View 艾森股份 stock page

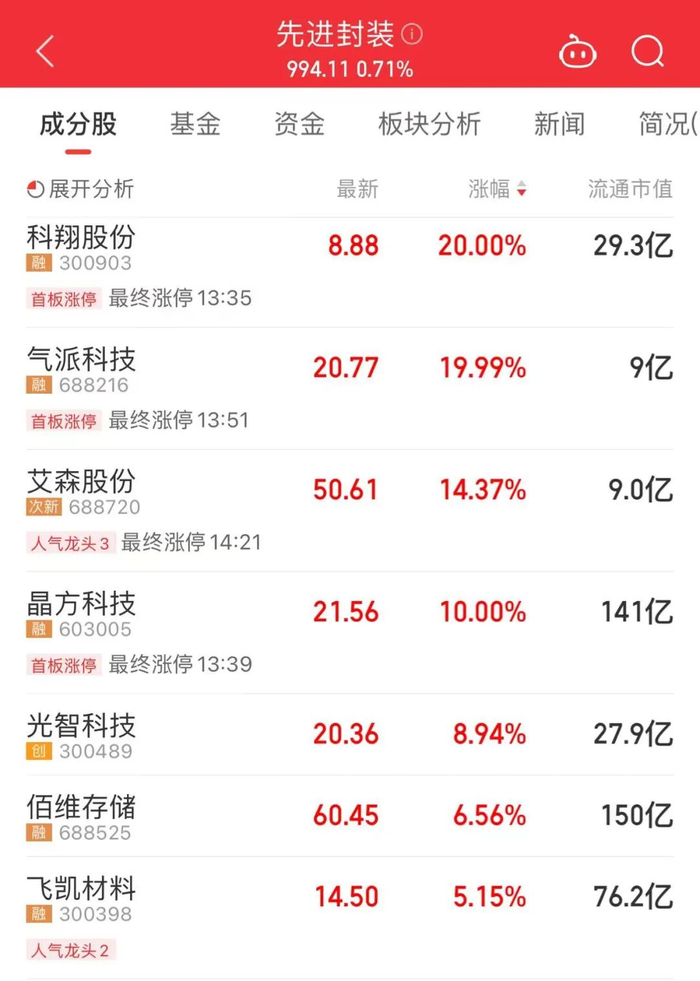click(81, 482)
